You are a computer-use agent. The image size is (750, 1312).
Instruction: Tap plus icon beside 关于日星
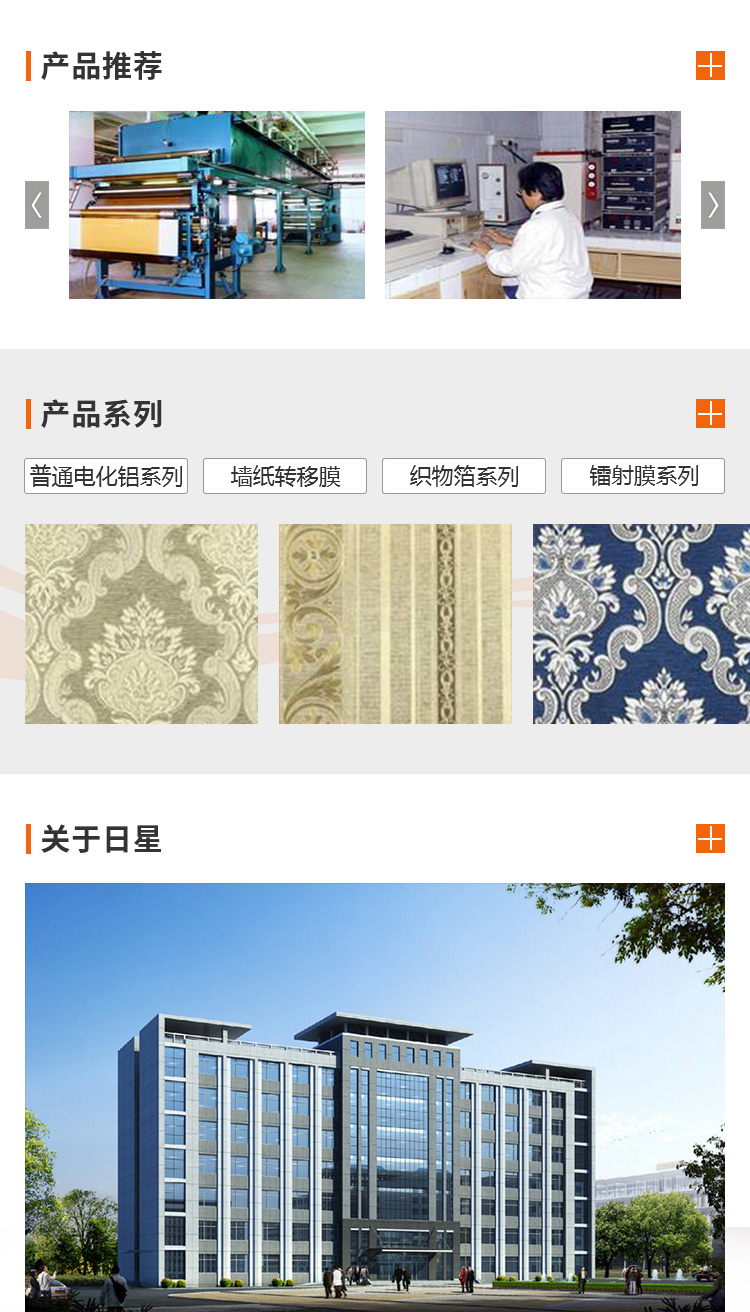pyautogui.click(x=710, y=838)
